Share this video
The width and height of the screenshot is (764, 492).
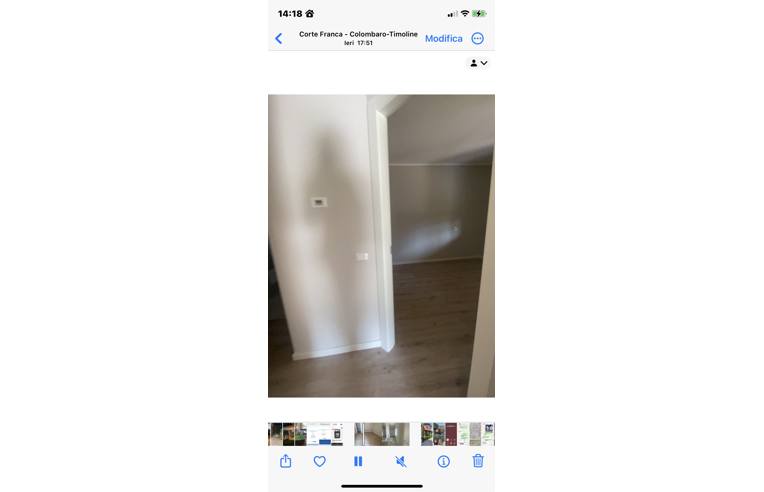(x=286, y=461)
